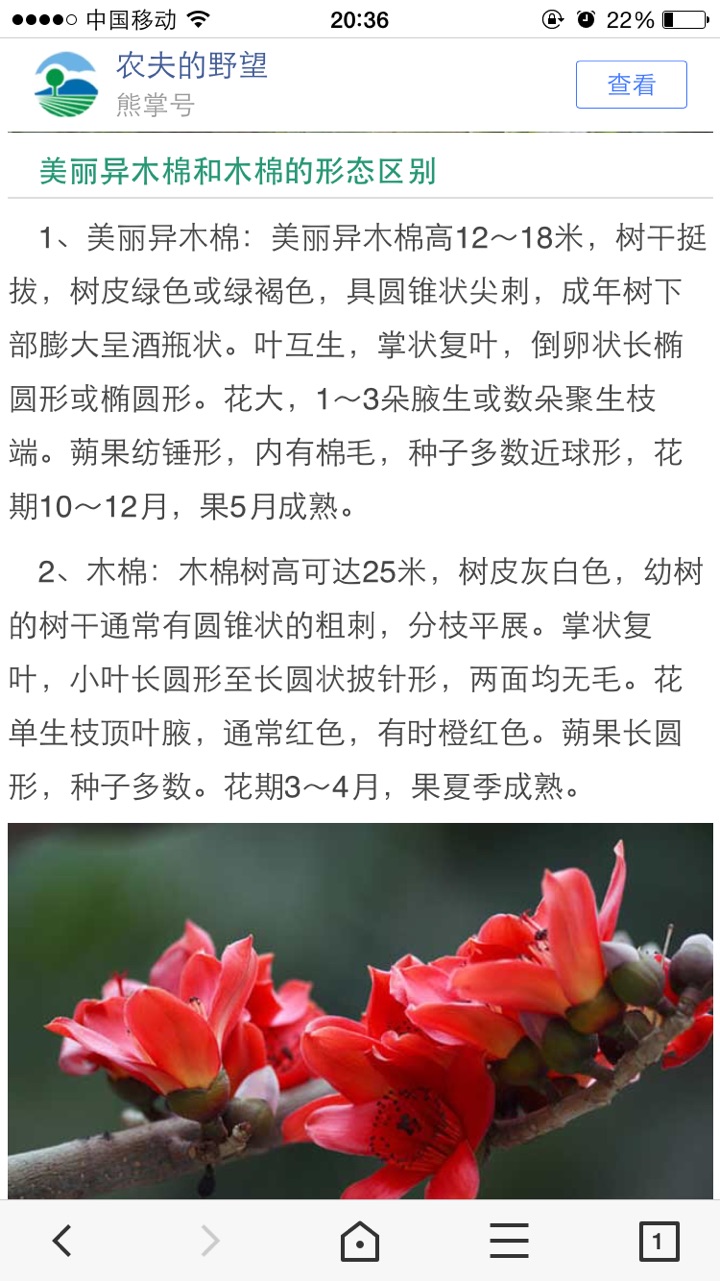Image resolution: width=720 pixels, height=1281 pixels.
Task: Tap the 查看 button
Action: (x=631, y=85)
